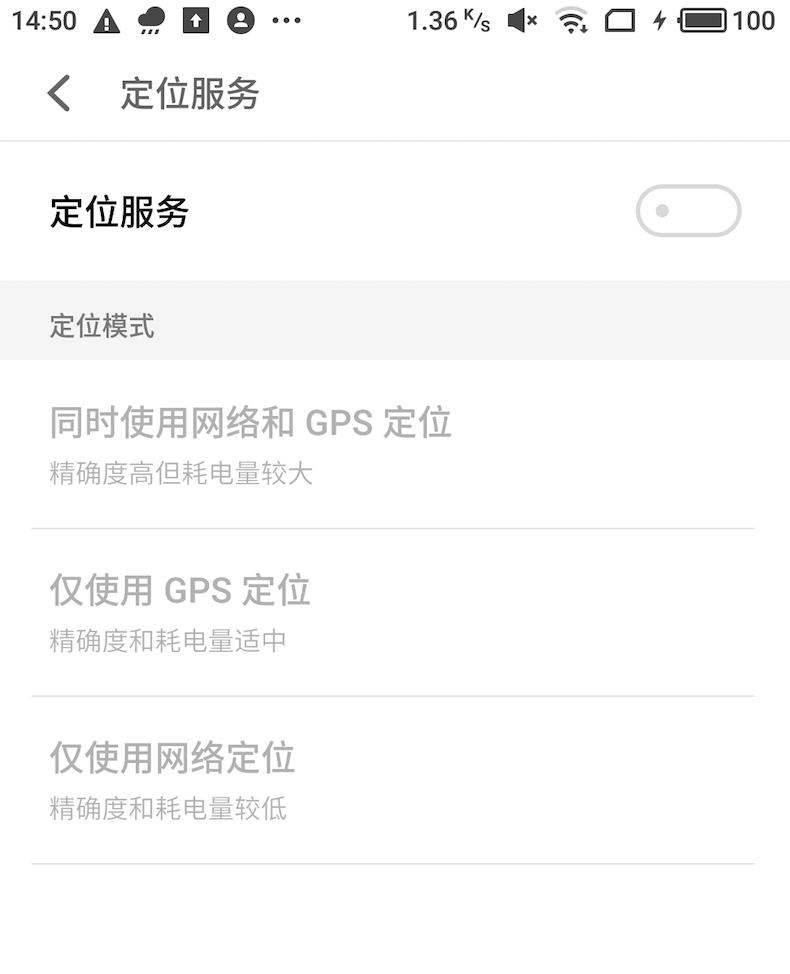Choose 仅使用 GPS 定位 mode
Image resolution: width=790 pixels, height=974 pixels.
(x=395, y=613)
